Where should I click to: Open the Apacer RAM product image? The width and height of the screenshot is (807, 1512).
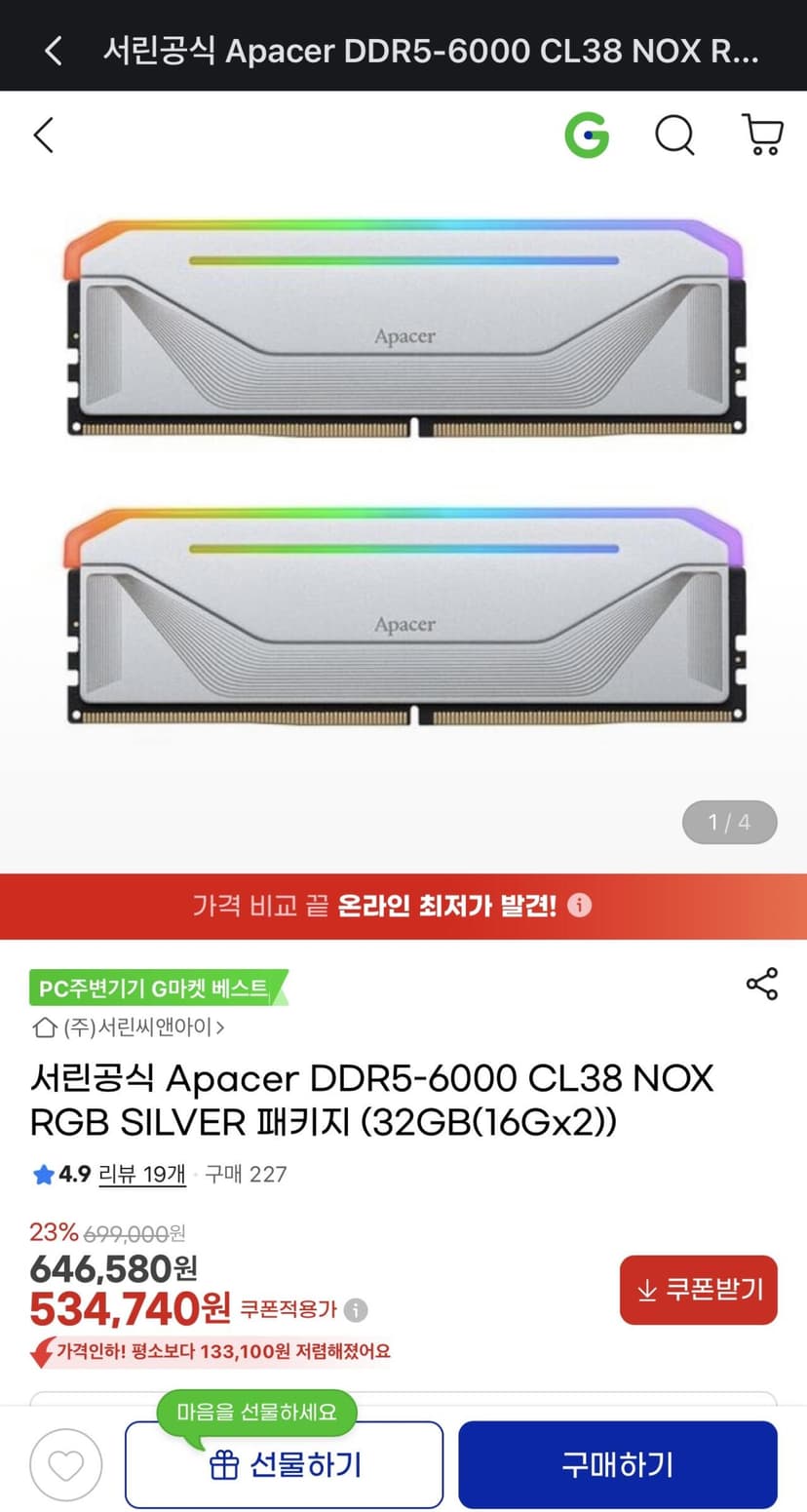[x=403, y=475]
